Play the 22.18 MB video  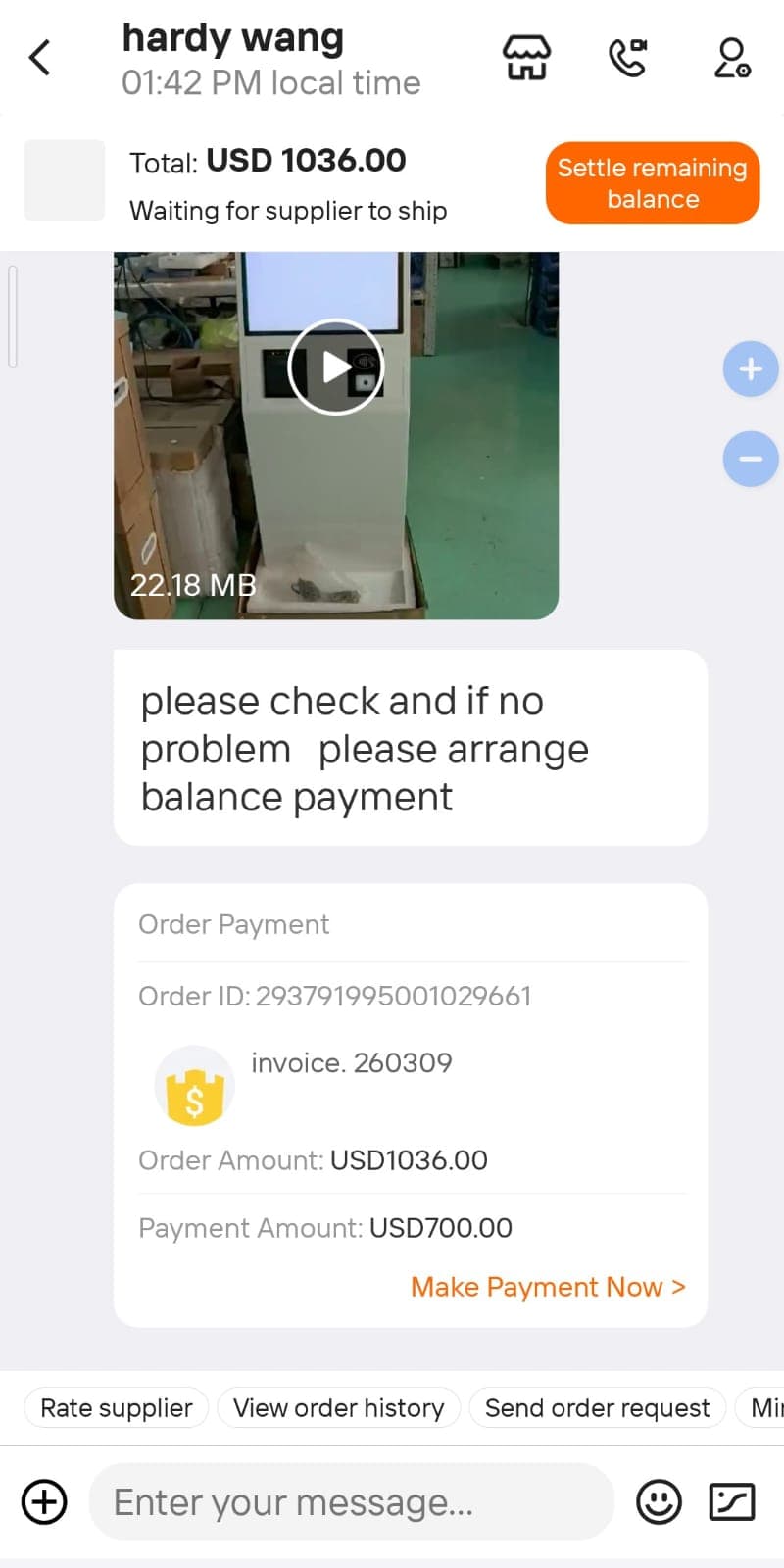[336, 367]
